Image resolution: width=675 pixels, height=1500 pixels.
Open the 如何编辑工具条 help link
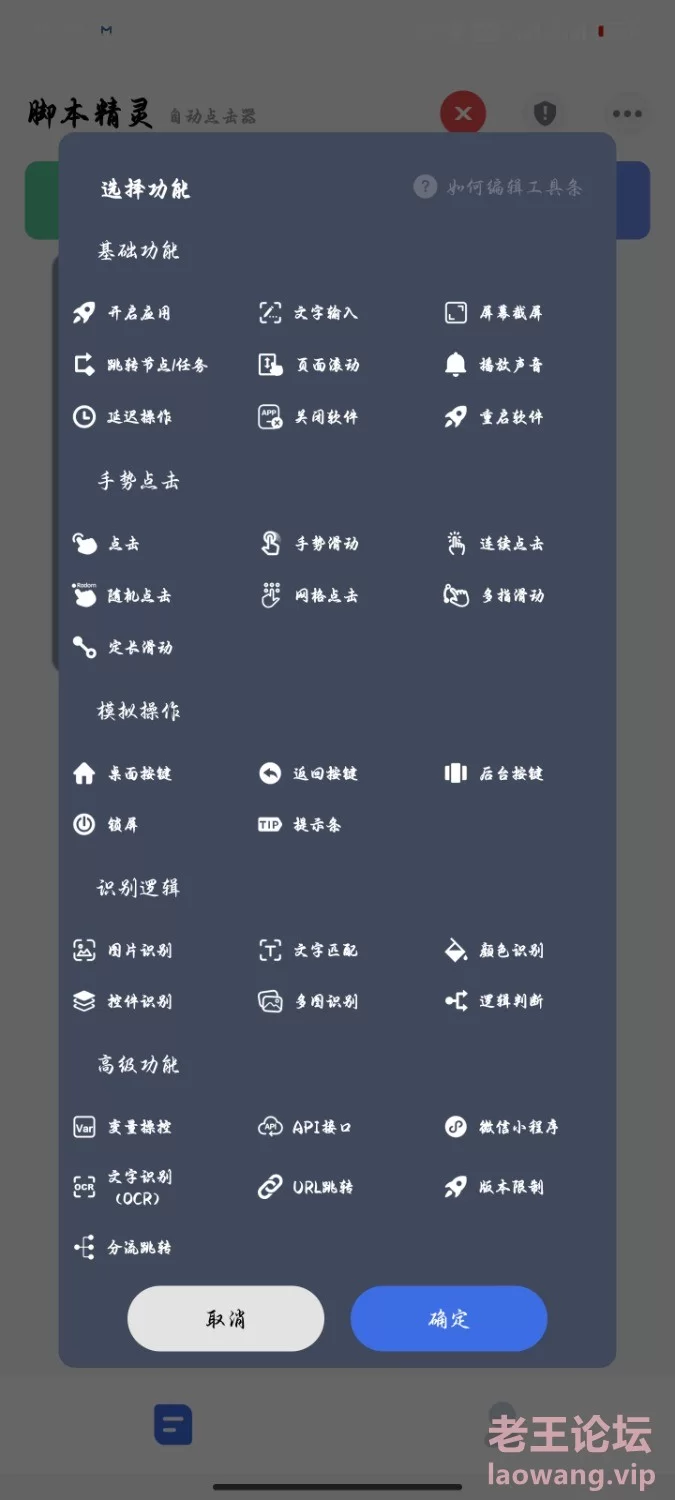click(x=498, y=187)
